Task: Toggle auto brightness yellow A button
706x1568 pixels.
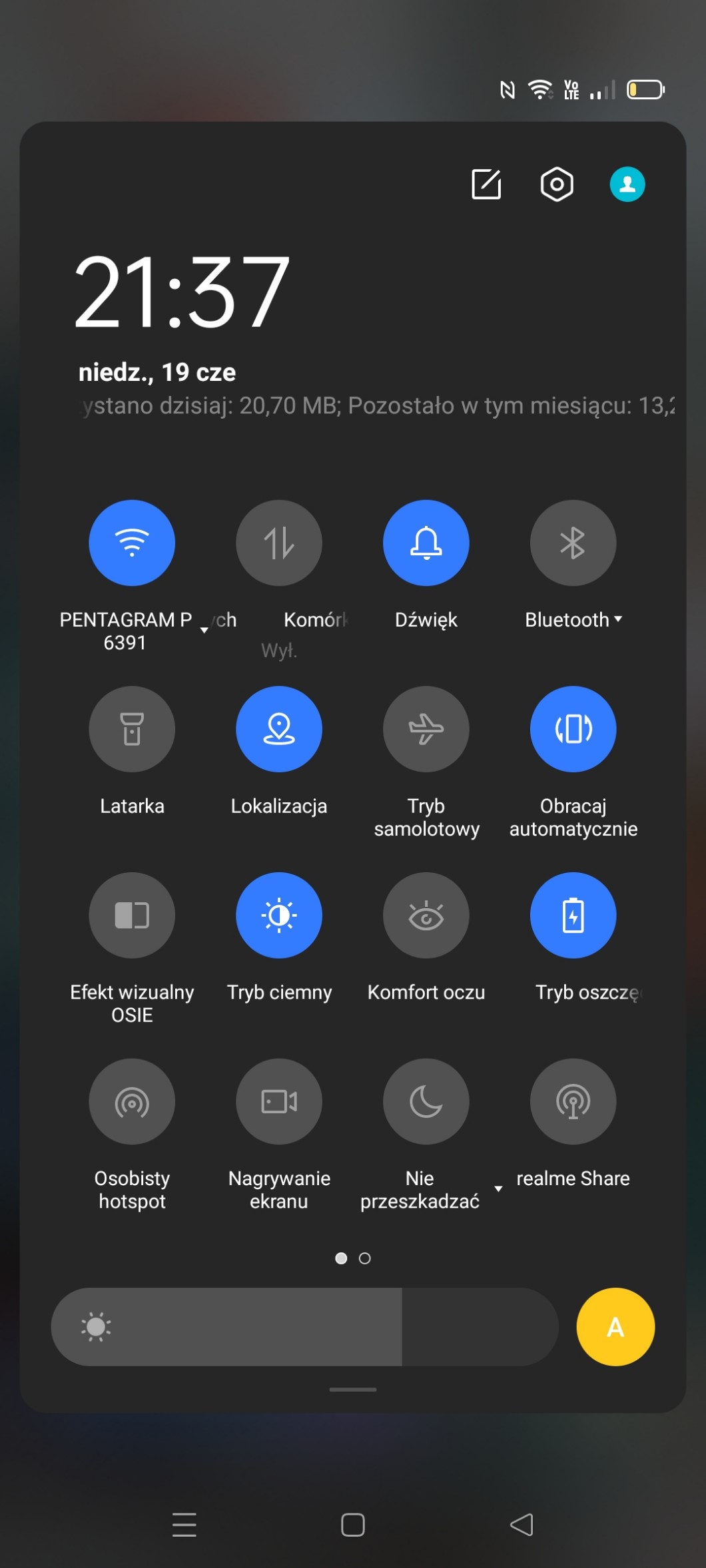Action: [615, 1327]
